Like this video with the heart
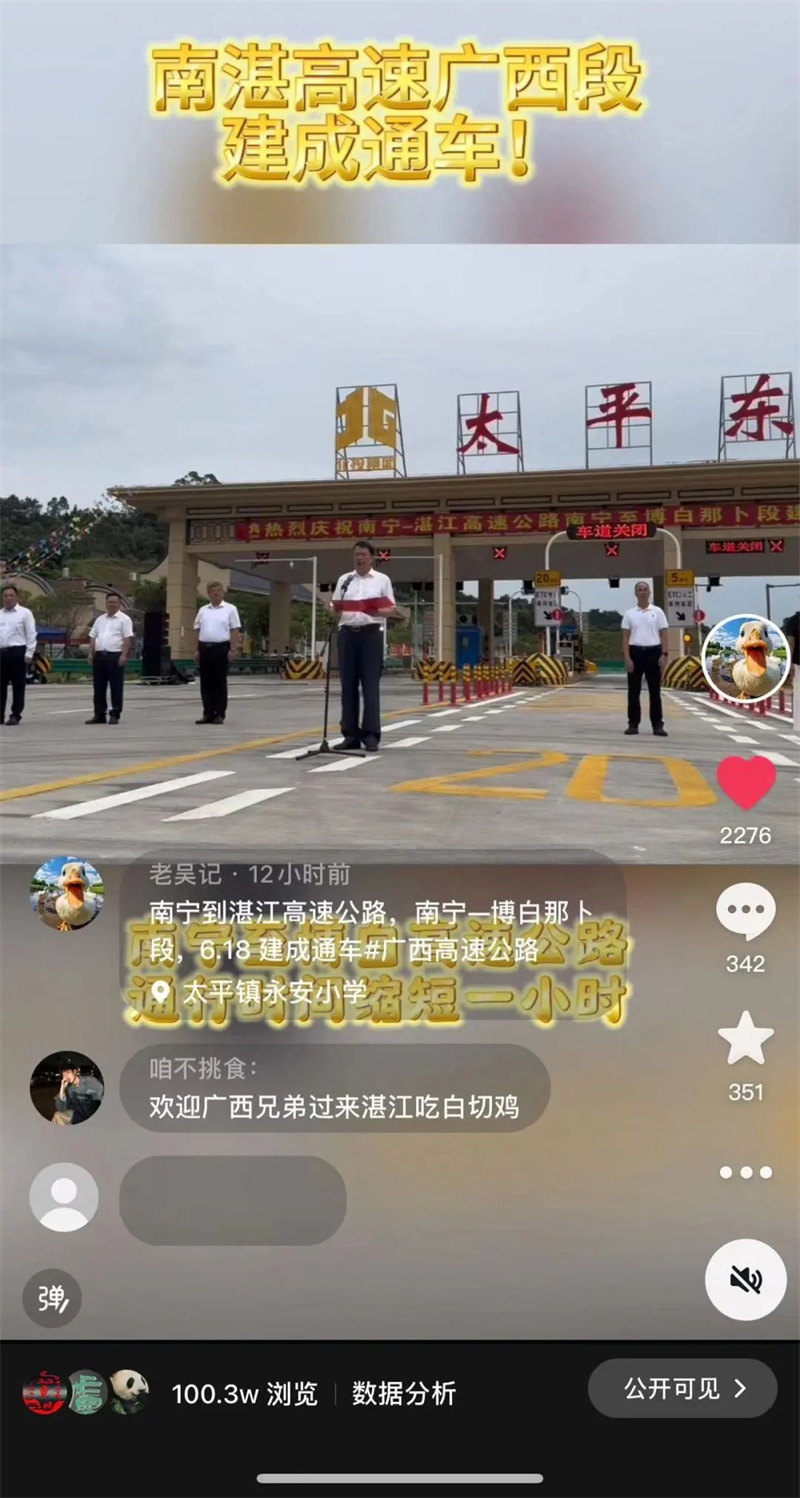This screenshot has height=1498, width=800. (746, 782)
